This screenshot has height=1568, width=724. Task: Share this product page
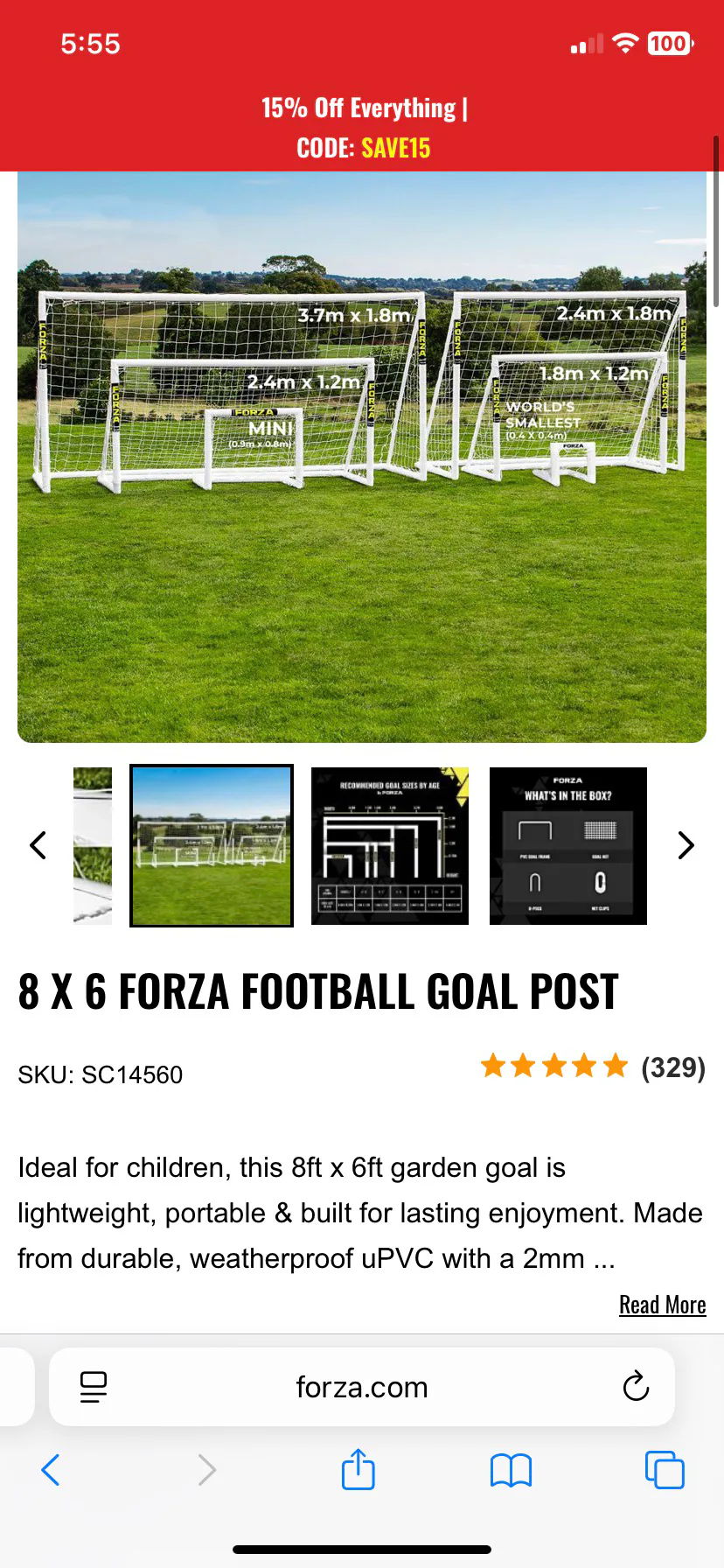click(359, 1470)
